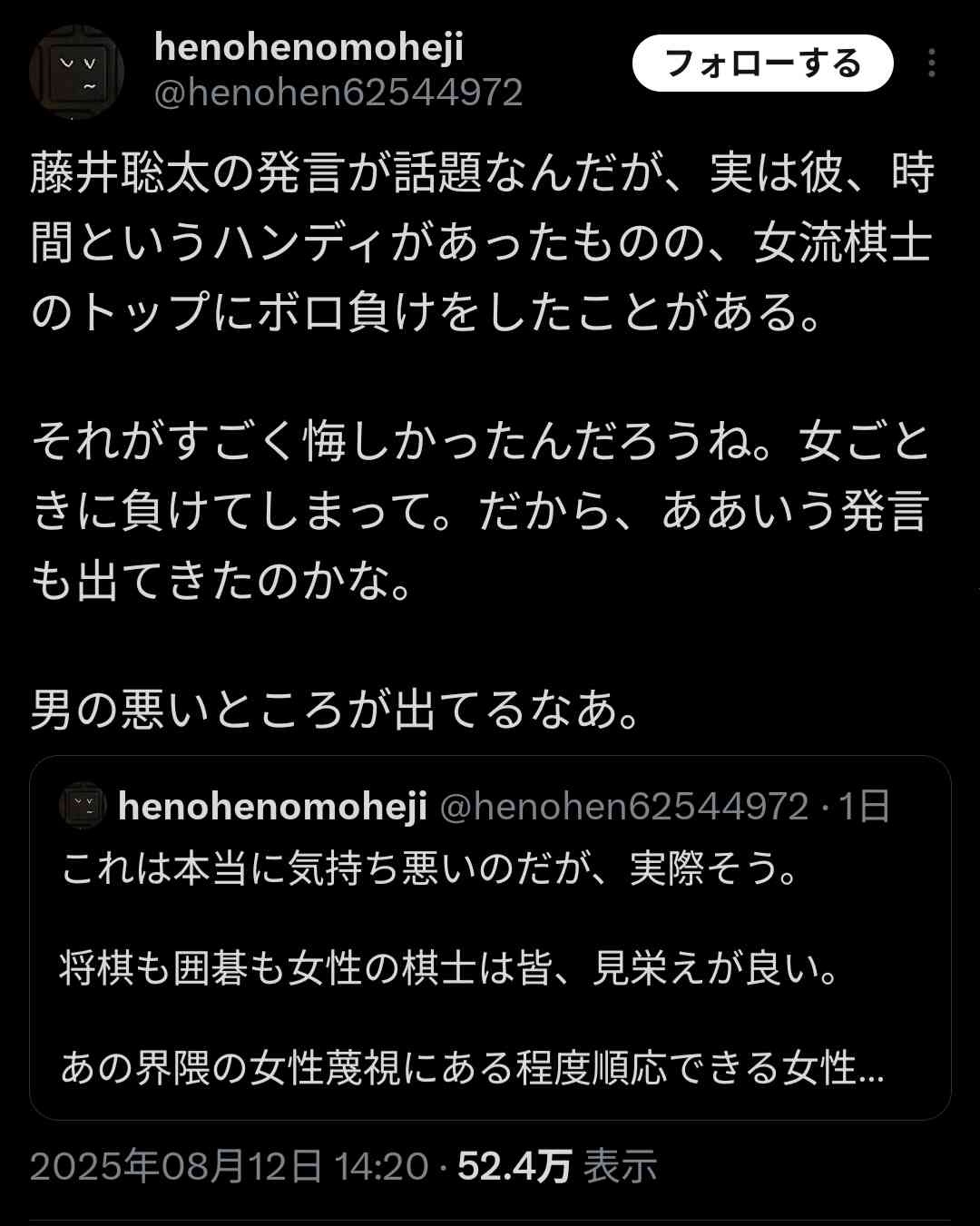Open henohenomoheji's profile avatar
Screen dimensions: 980x1226
[x=76, y=72]
